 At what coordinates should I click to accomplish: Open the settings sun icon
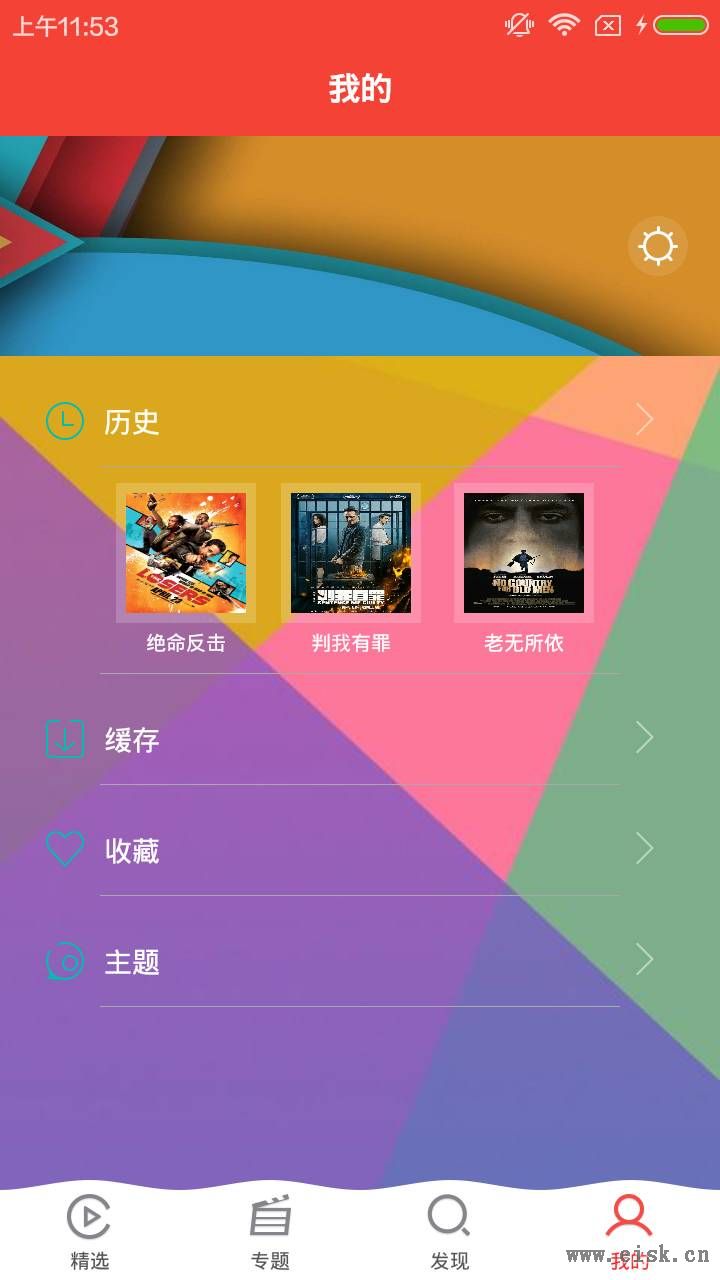pyautogui.click(x=658, y=246)
